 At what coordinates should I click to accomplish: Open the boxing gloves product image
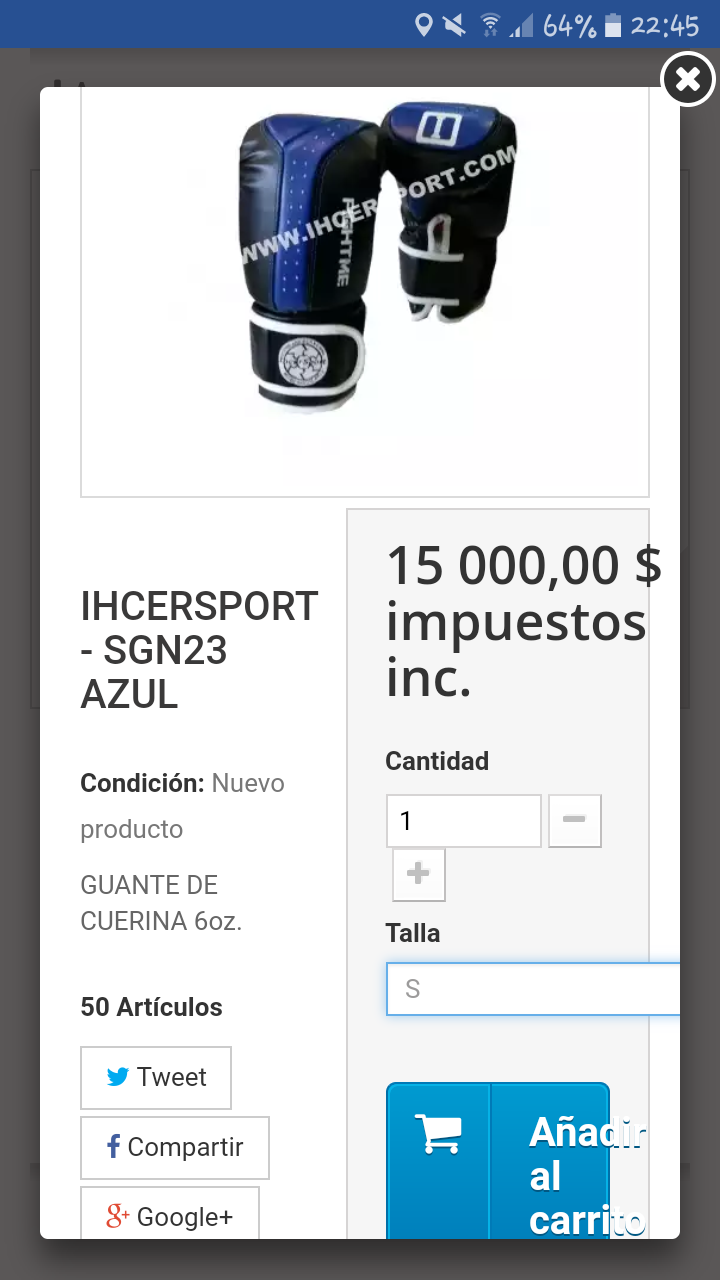coord(365,292)
